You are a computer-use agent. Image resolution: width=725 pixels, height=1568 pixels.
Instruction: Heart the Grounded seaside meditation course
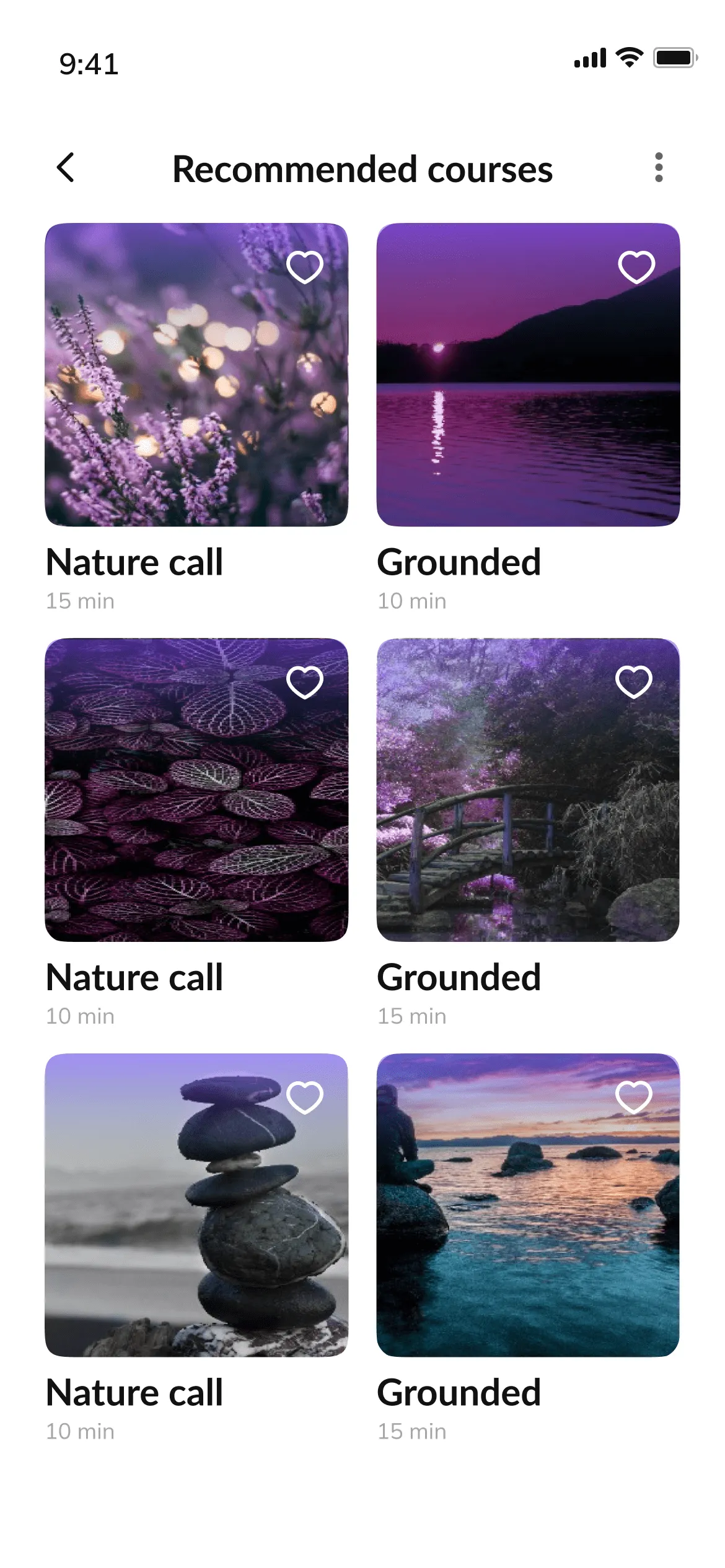[633, 1097]
